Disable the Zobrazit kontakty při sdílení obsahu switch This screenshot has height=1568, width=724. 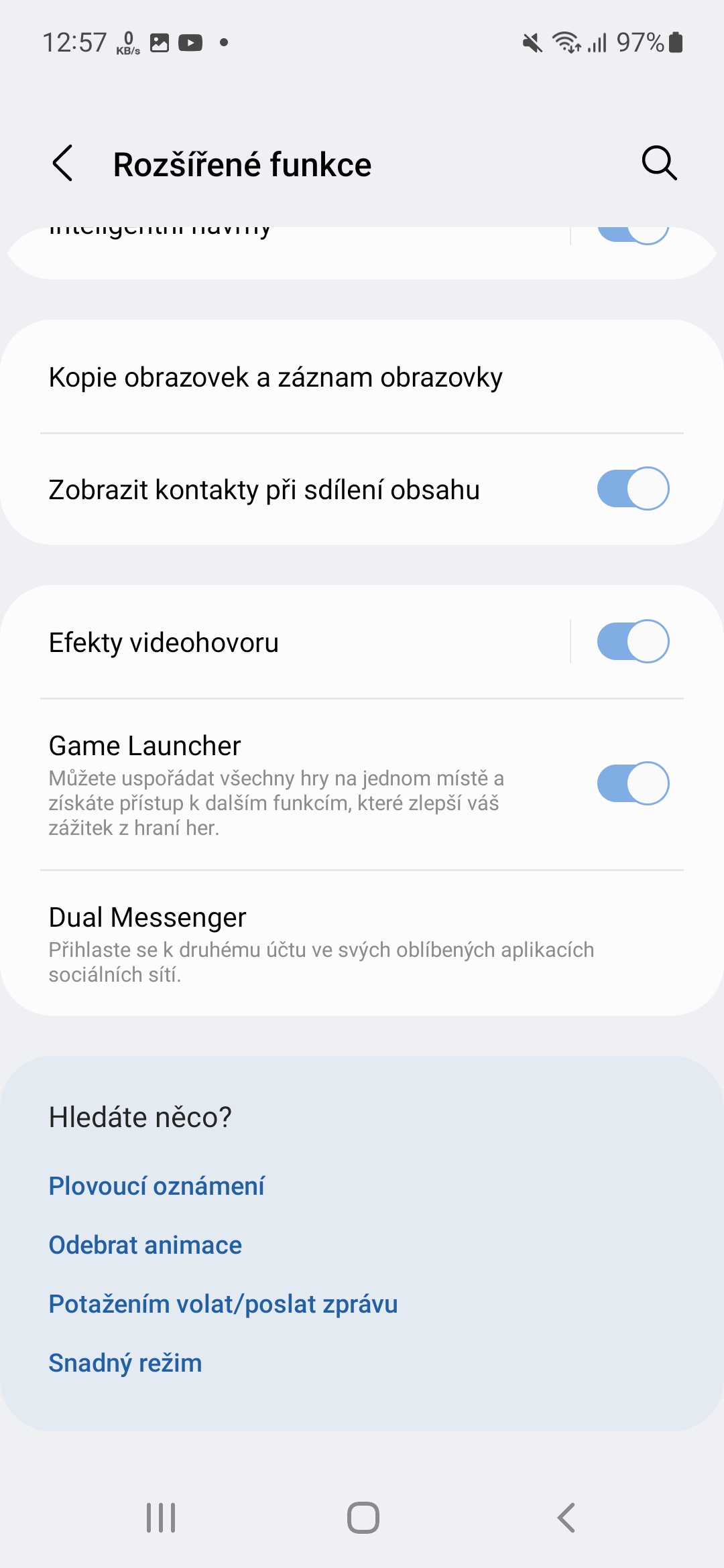[x=633, y=489]
